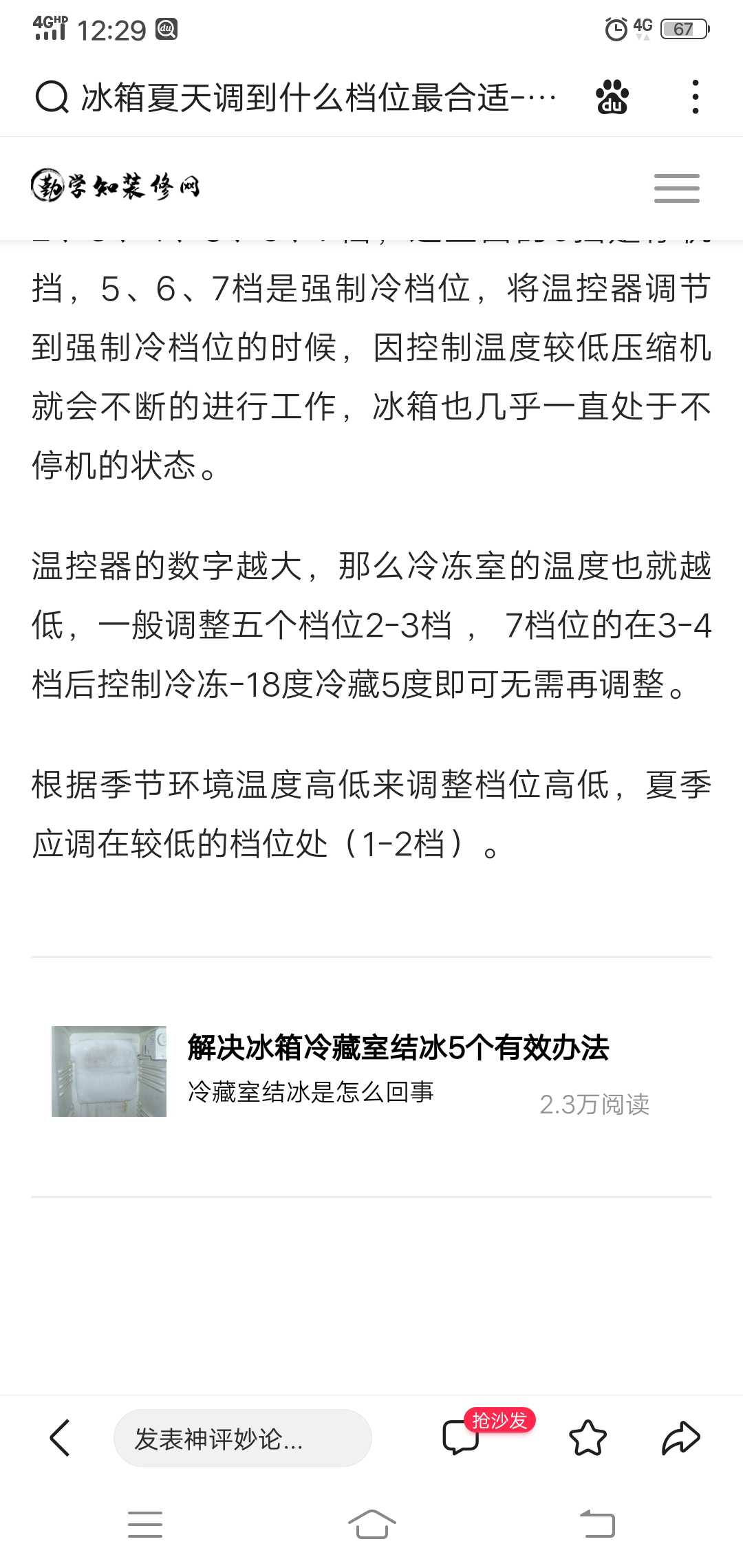The height and width of the screenshot is (1568, 743).
Task: Tap the system back button
Action: (x=597, y=1524)
